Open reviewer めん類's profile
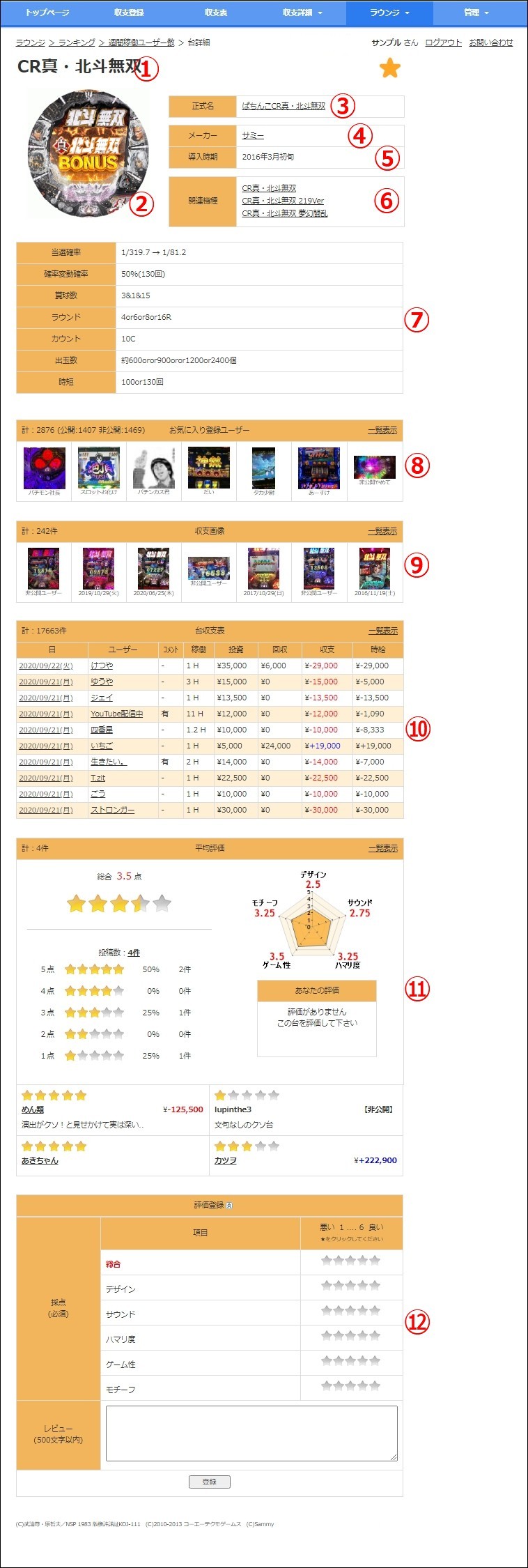Image resolution: width=528 pixels, height=1568 pixels. 33,1109
